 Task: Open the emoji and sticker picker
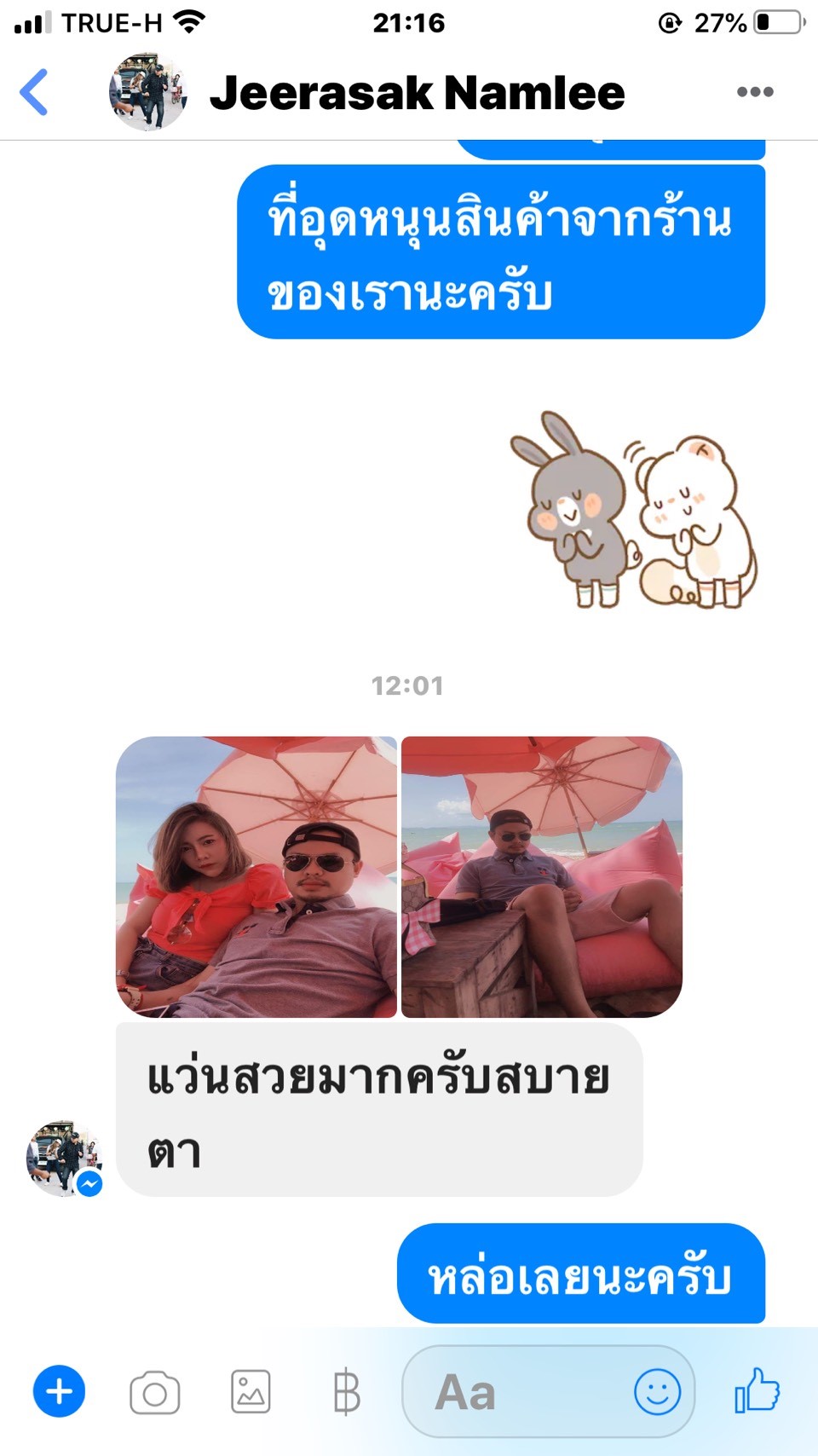coord(657,1391)
